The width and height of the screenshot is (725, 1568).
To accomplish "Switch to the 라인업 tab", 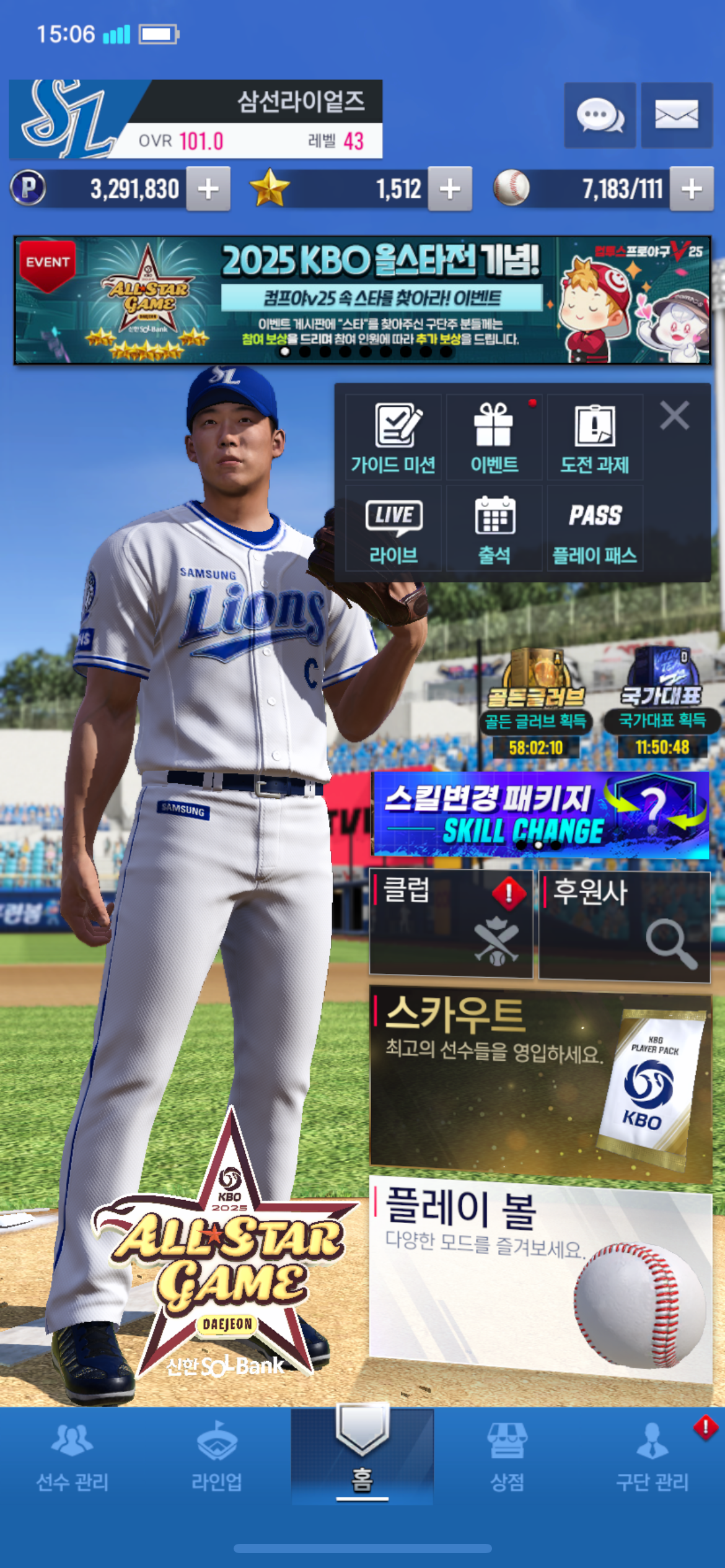I will coord(216,1459).
